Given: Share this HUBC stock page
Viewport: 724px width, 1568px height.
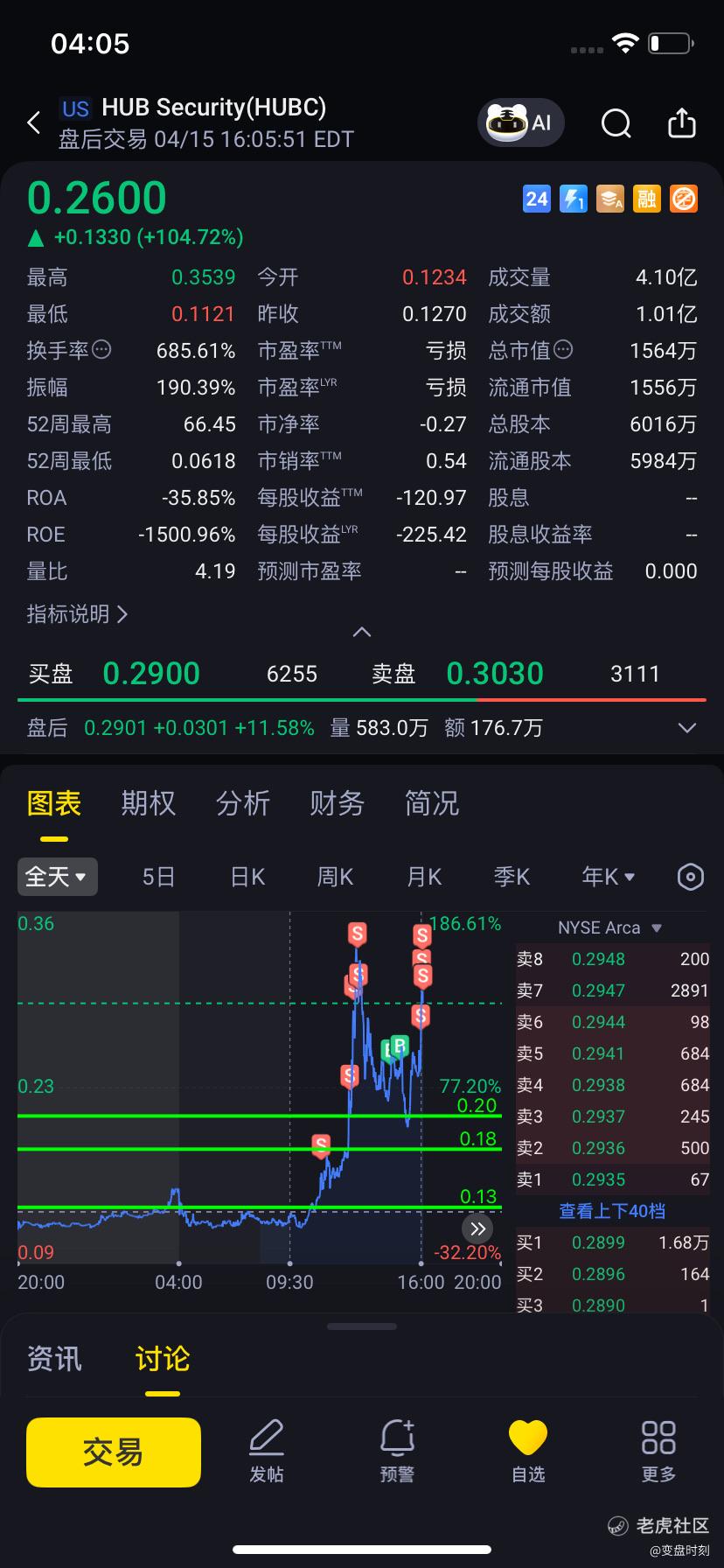Looking at the screenshot, I should click(682, 123).
